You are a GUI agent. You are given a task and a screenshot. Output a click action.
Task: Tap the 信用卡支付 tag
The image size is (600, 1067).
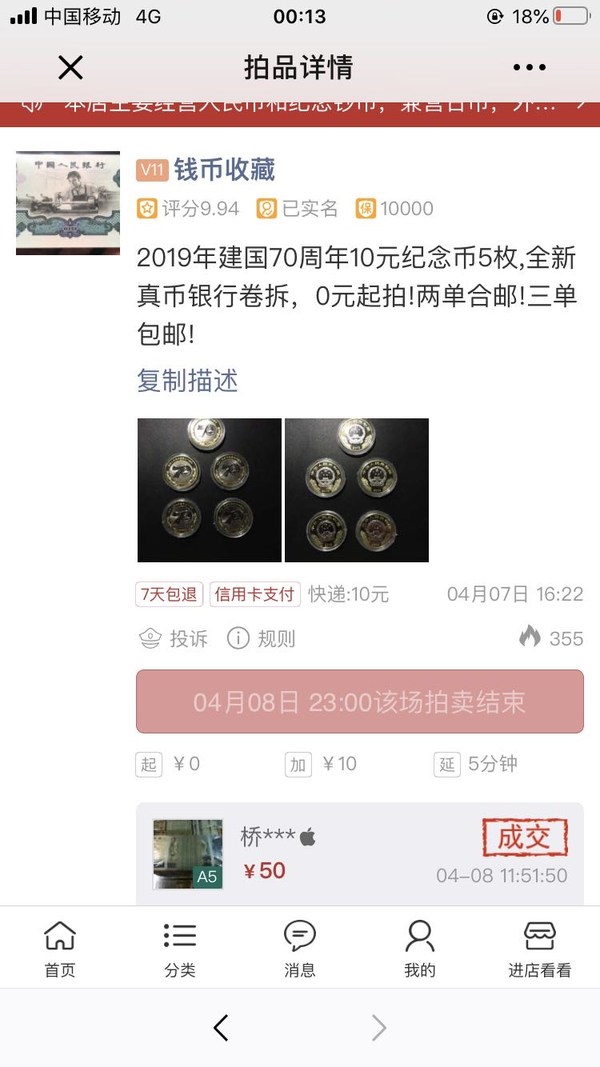click(x=255, y=594)
